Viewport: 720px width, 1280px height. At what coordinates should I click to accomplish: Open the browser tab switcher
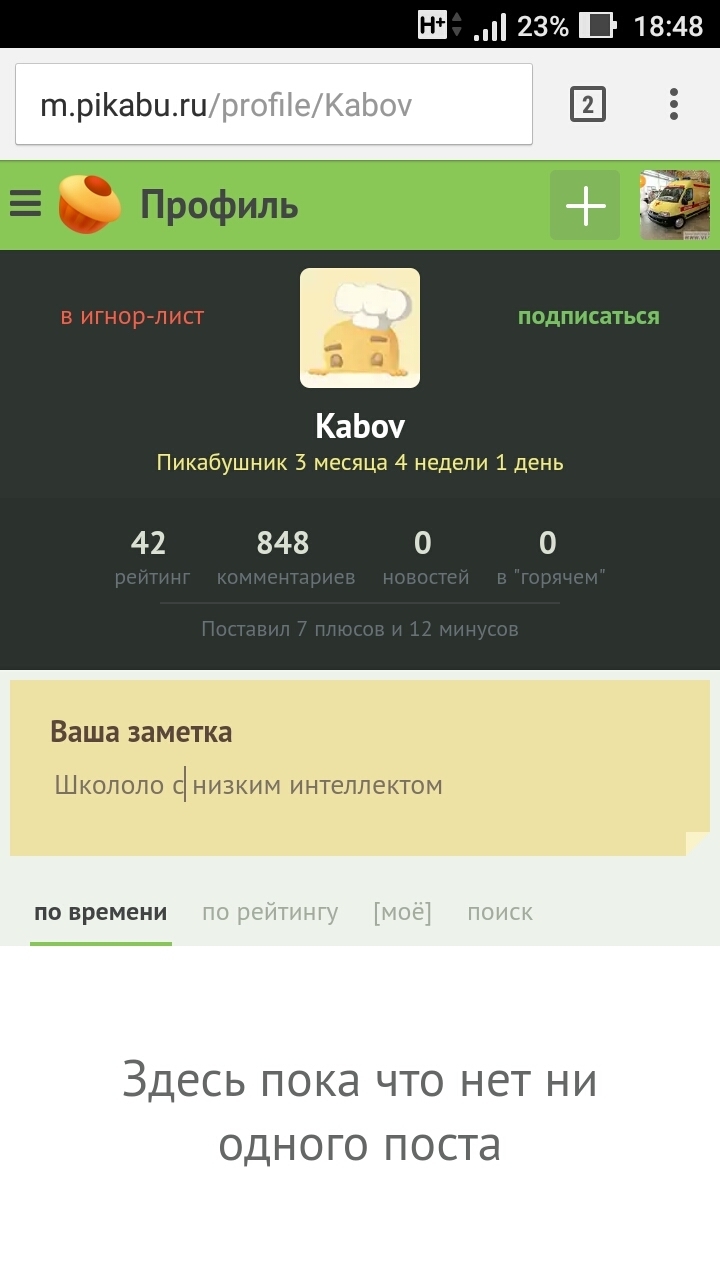tap(588, 104)
